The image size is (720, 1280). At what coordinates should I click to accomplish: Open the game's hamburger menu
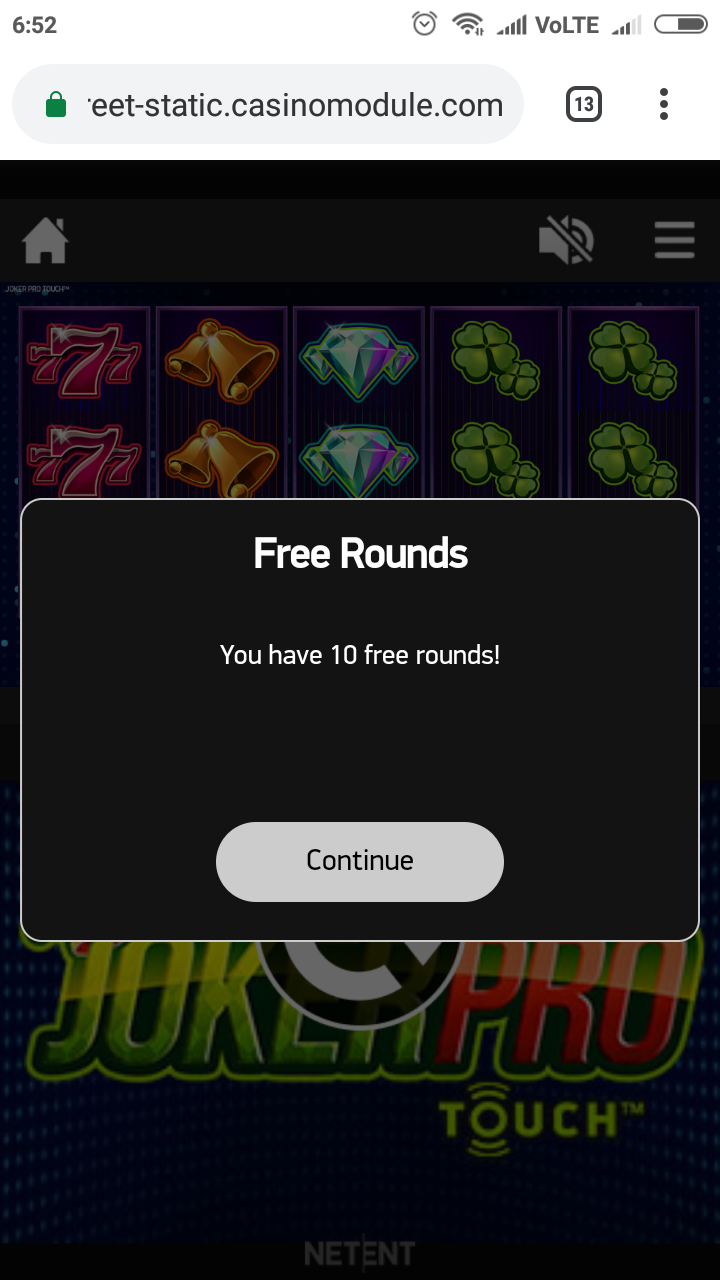click(x=674, y=240)
